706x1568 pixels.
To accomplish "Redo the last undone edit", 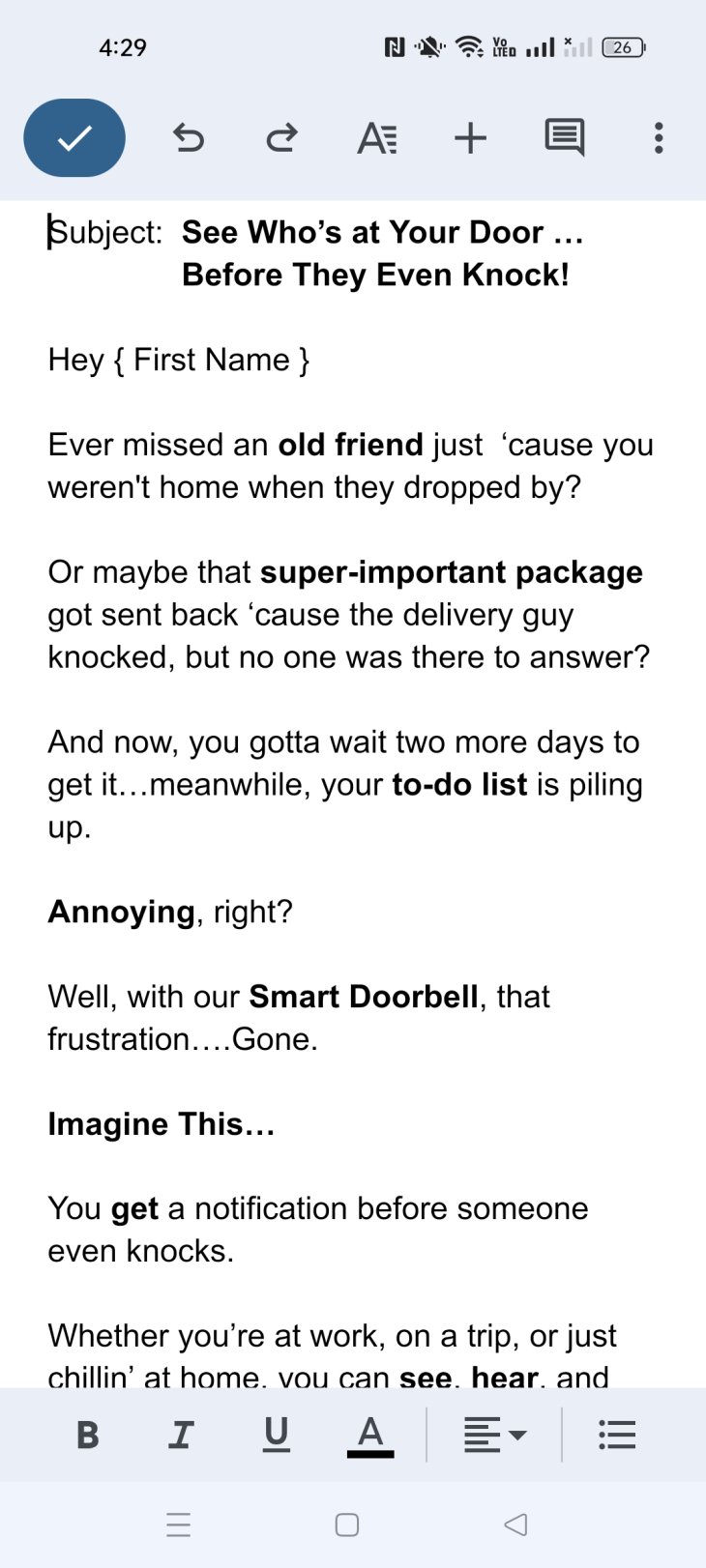I will (281, 138).
